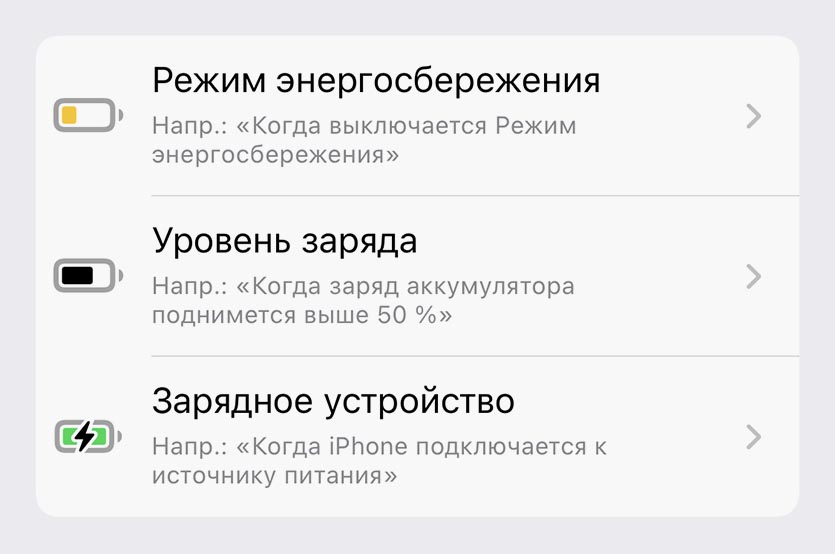835x554 pixels.
Task: Open the Режим энергосбережения trigger
Action: (x=416, y=116)
